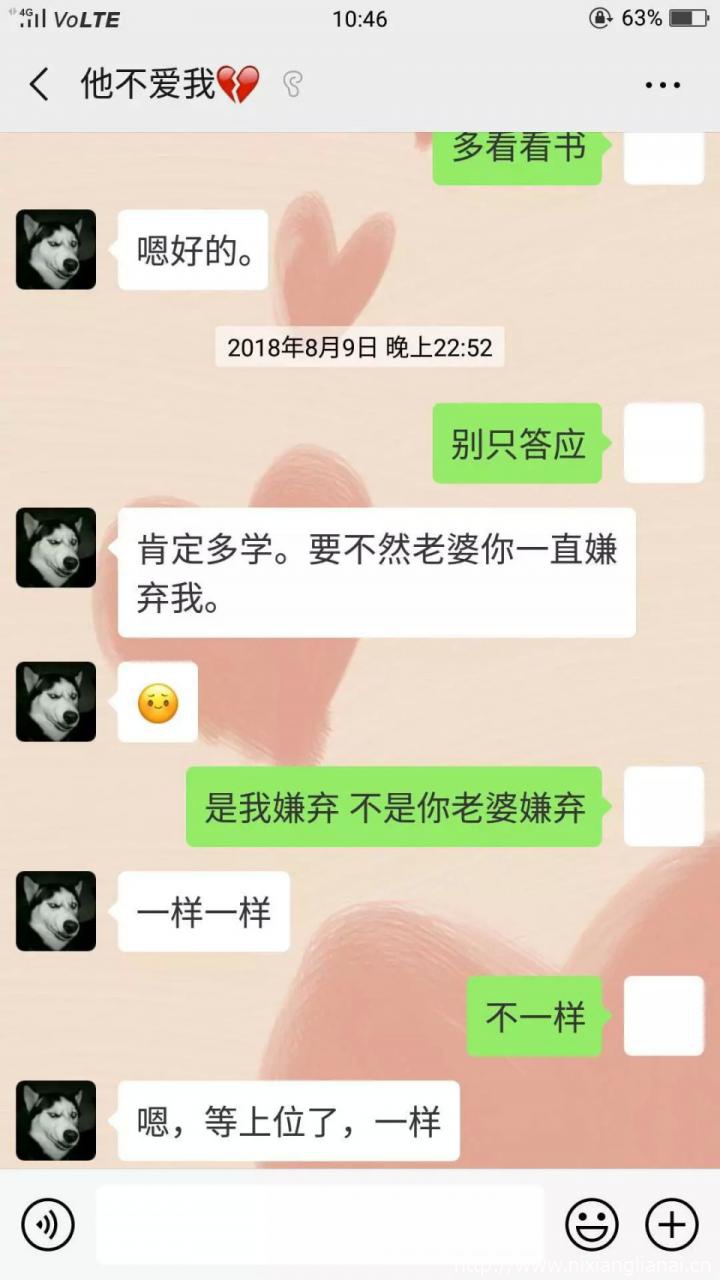Open own avatar beside 别只答应 message
This screenshot has width=720, height=1280.
[x=663, y=443]
